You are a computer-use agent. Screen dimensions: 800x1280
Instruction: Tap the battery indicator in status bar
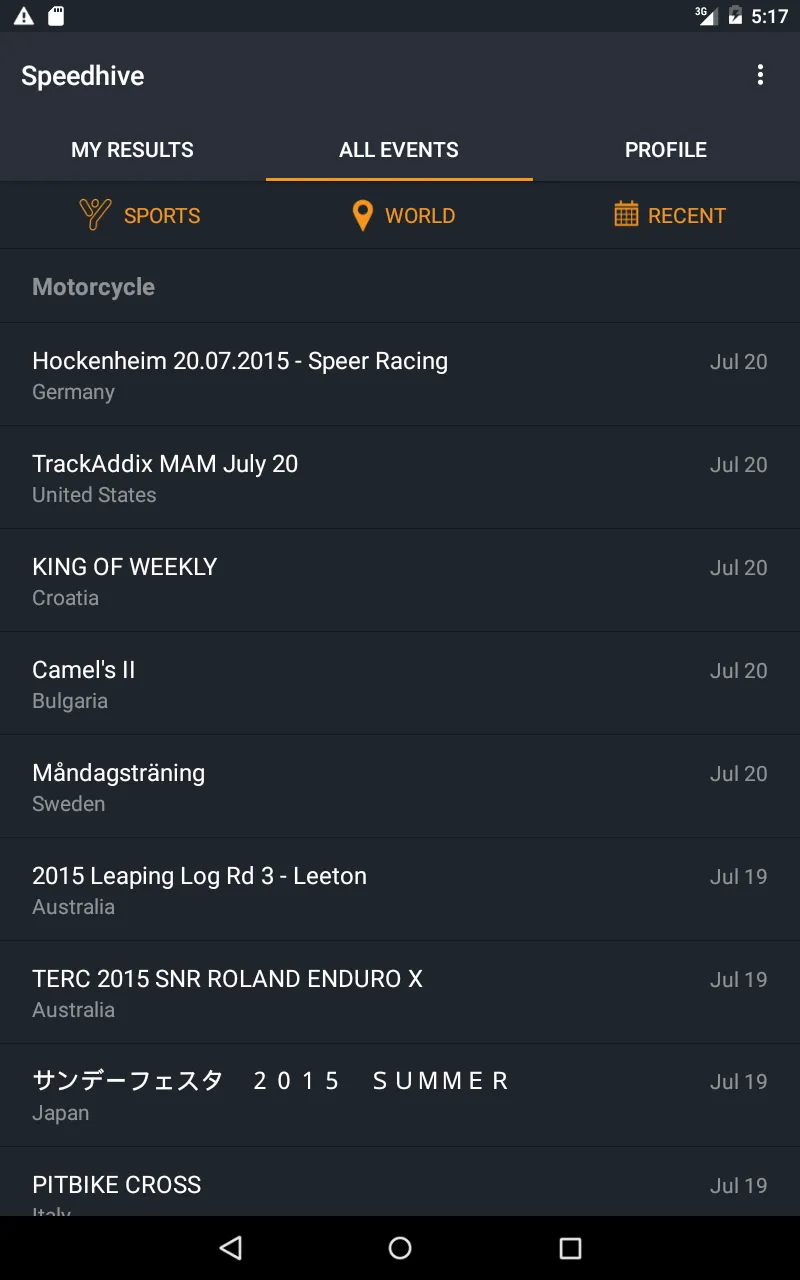point(737,15)
